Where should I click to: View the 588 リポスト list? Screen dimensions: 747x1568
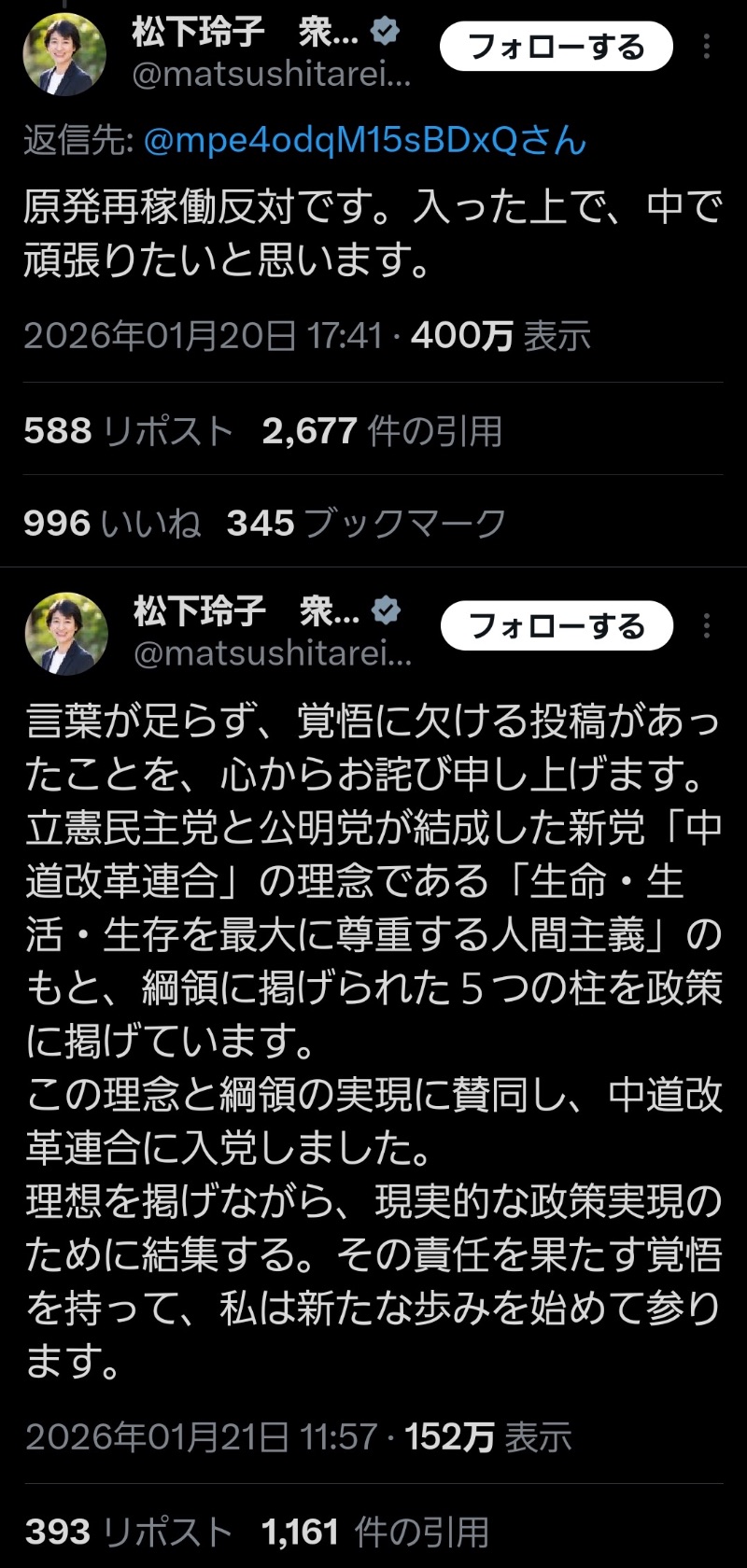click(128, 431)
